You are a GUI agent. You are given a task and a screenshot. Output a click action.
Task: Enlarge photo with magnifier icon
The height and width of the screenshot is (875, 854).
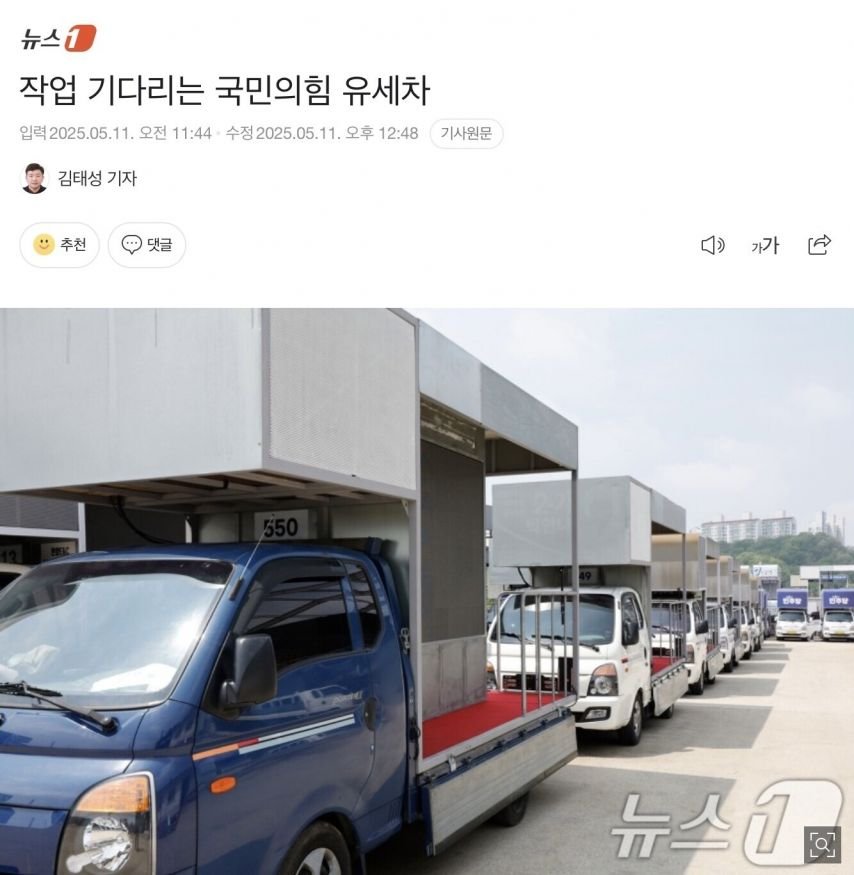click(822, 845)
